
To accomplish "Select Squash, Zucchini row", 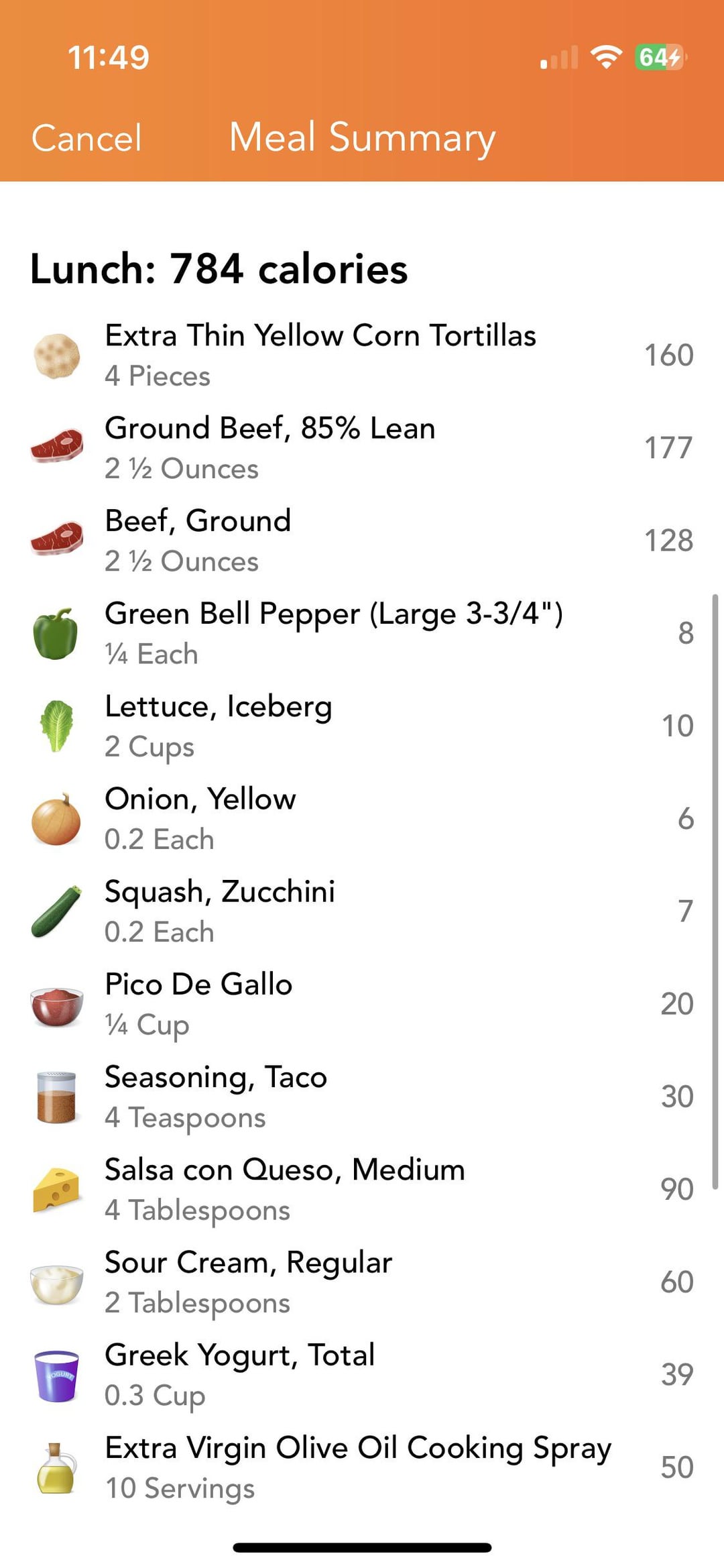I will (362, 911).
